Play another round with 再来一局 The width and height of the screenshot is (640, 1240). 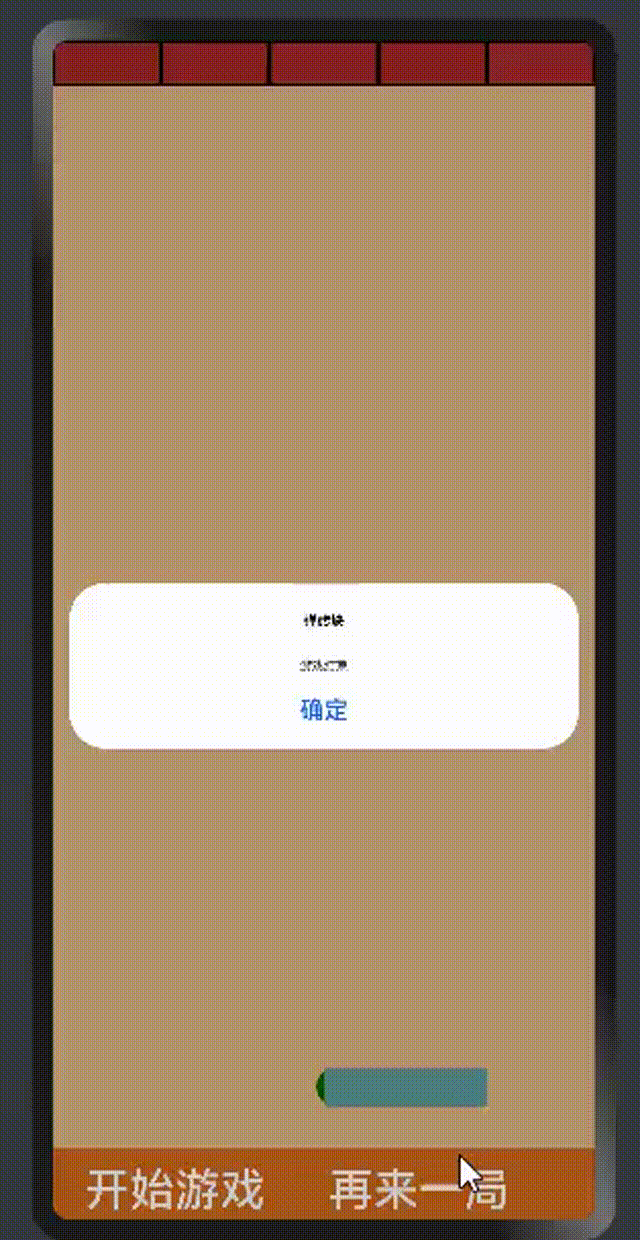(418, 1190)
